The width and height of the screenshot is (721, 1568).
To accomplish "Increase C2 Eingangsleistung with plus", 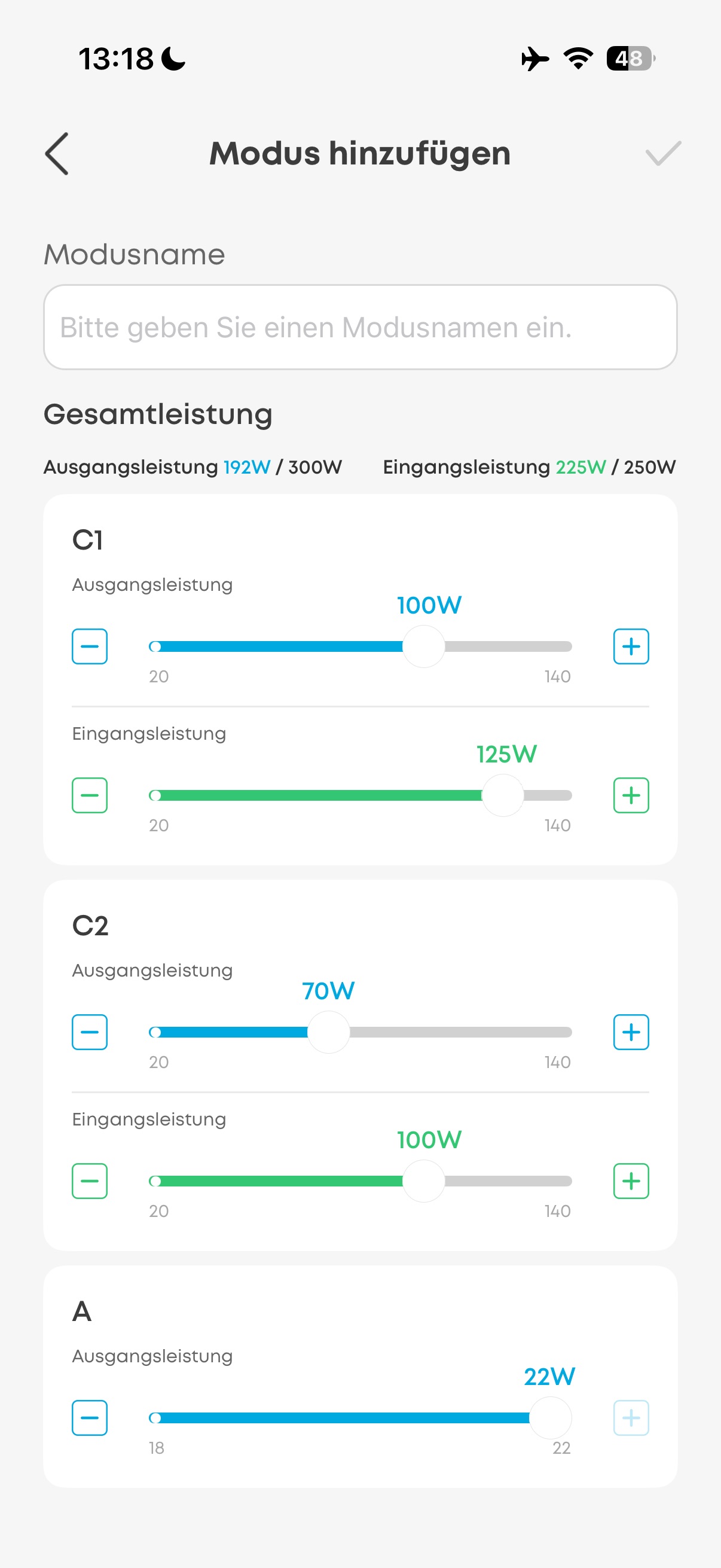I will 631,1182.
